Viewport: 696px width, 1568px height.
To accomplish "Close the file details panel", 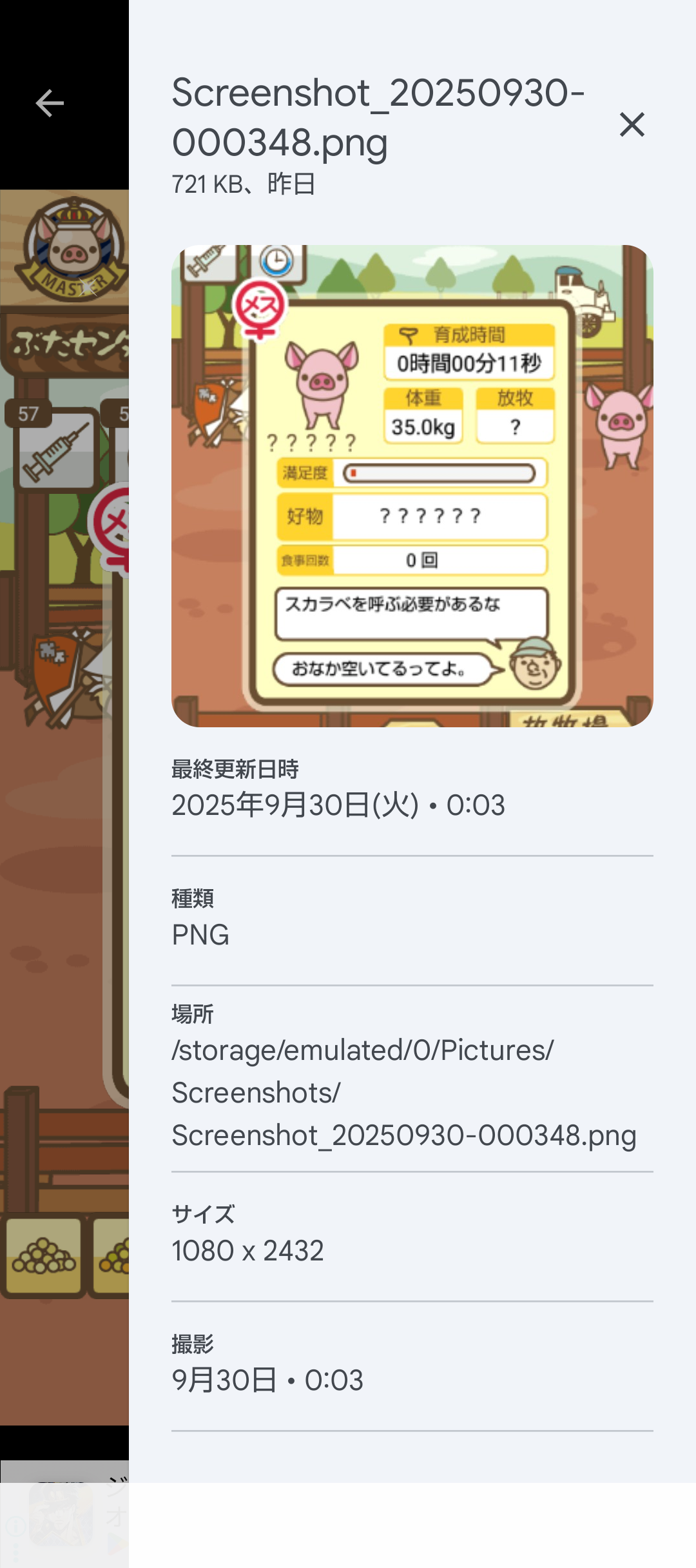I will click(x=632, y=124).
